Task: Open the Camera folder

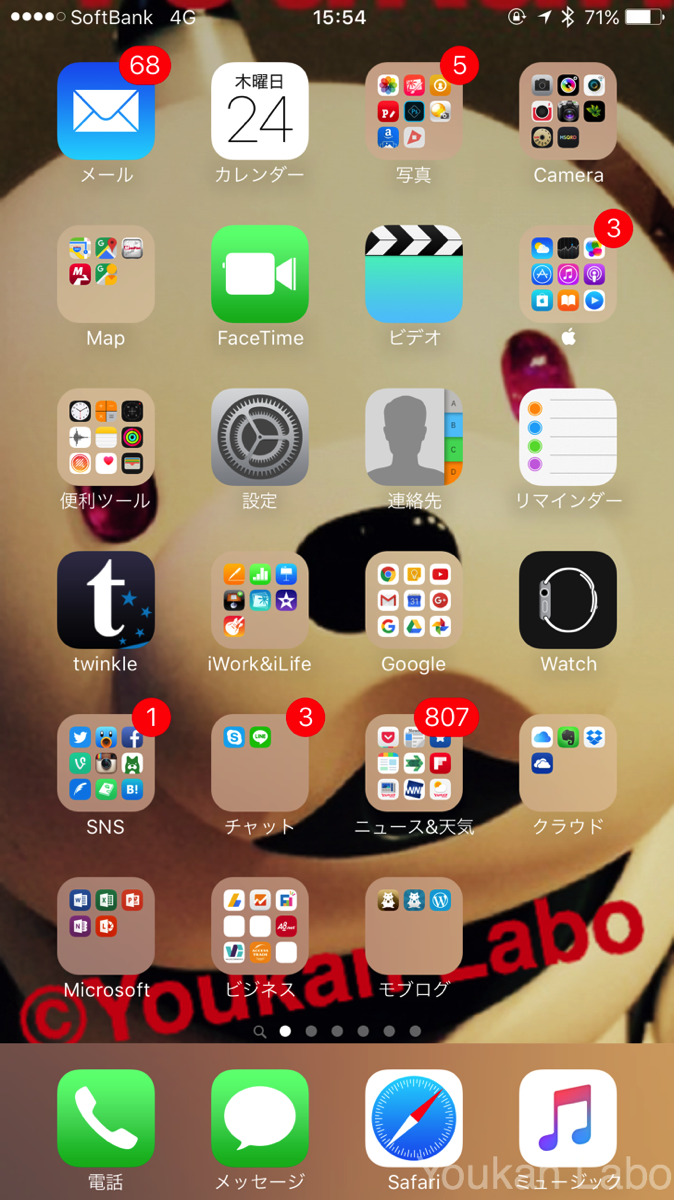Action: [x=568, y=111]
